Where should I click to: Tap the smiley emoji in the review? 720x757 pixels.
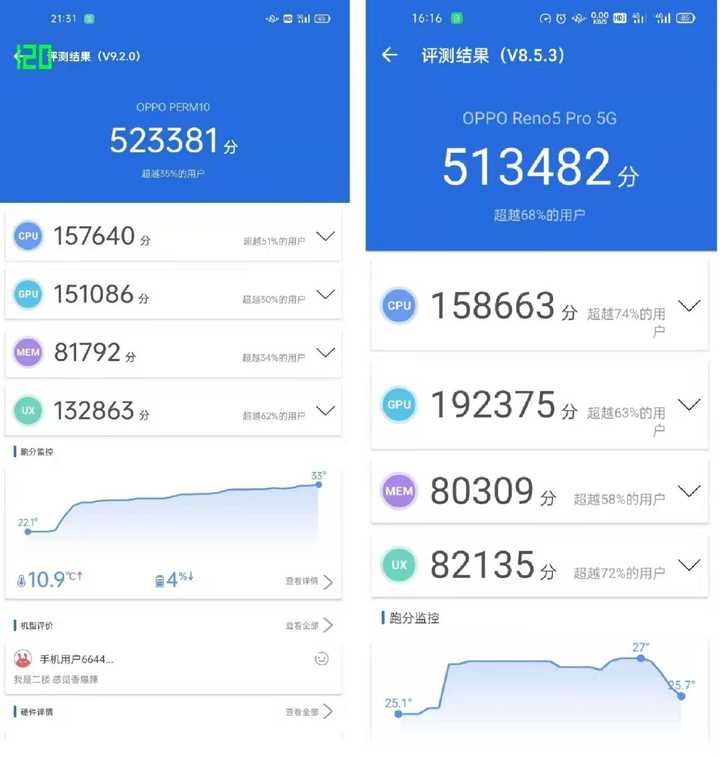click(x=319, y=659)
